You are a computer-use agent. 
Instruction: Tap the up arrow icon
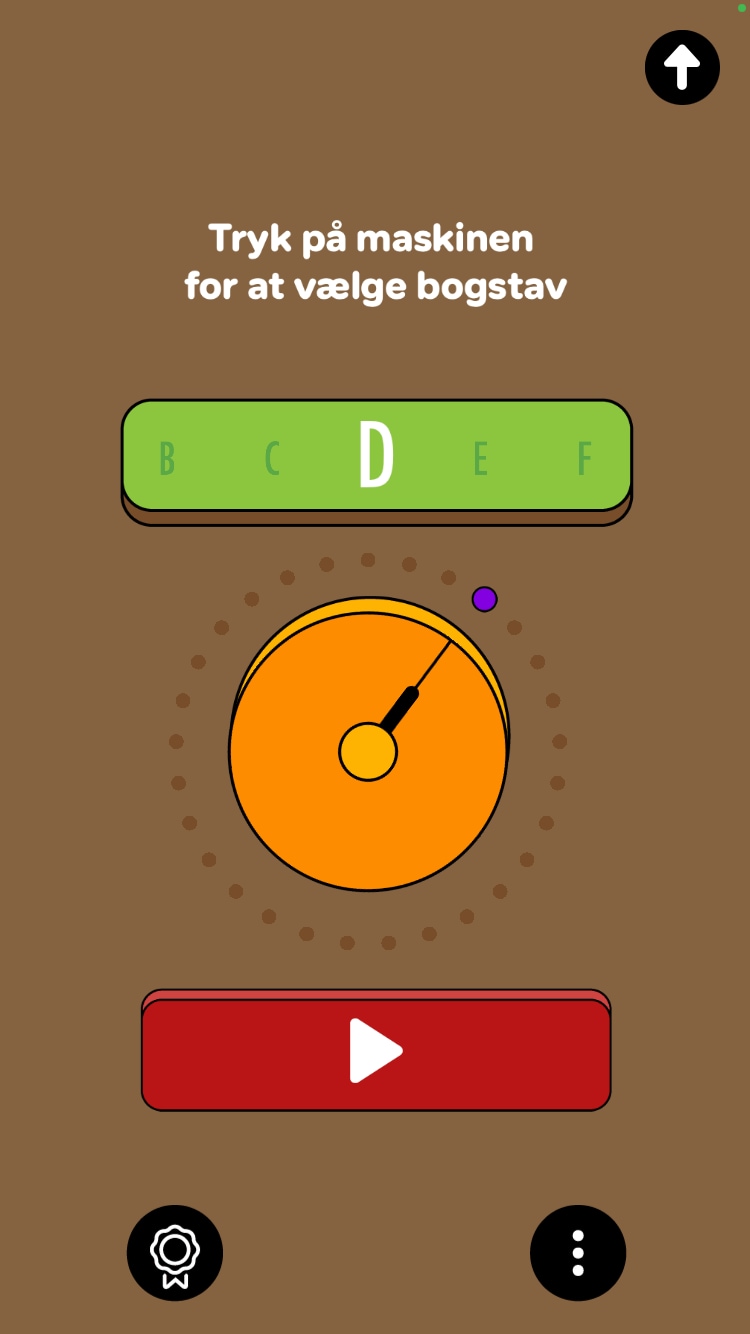pos(682,68)
